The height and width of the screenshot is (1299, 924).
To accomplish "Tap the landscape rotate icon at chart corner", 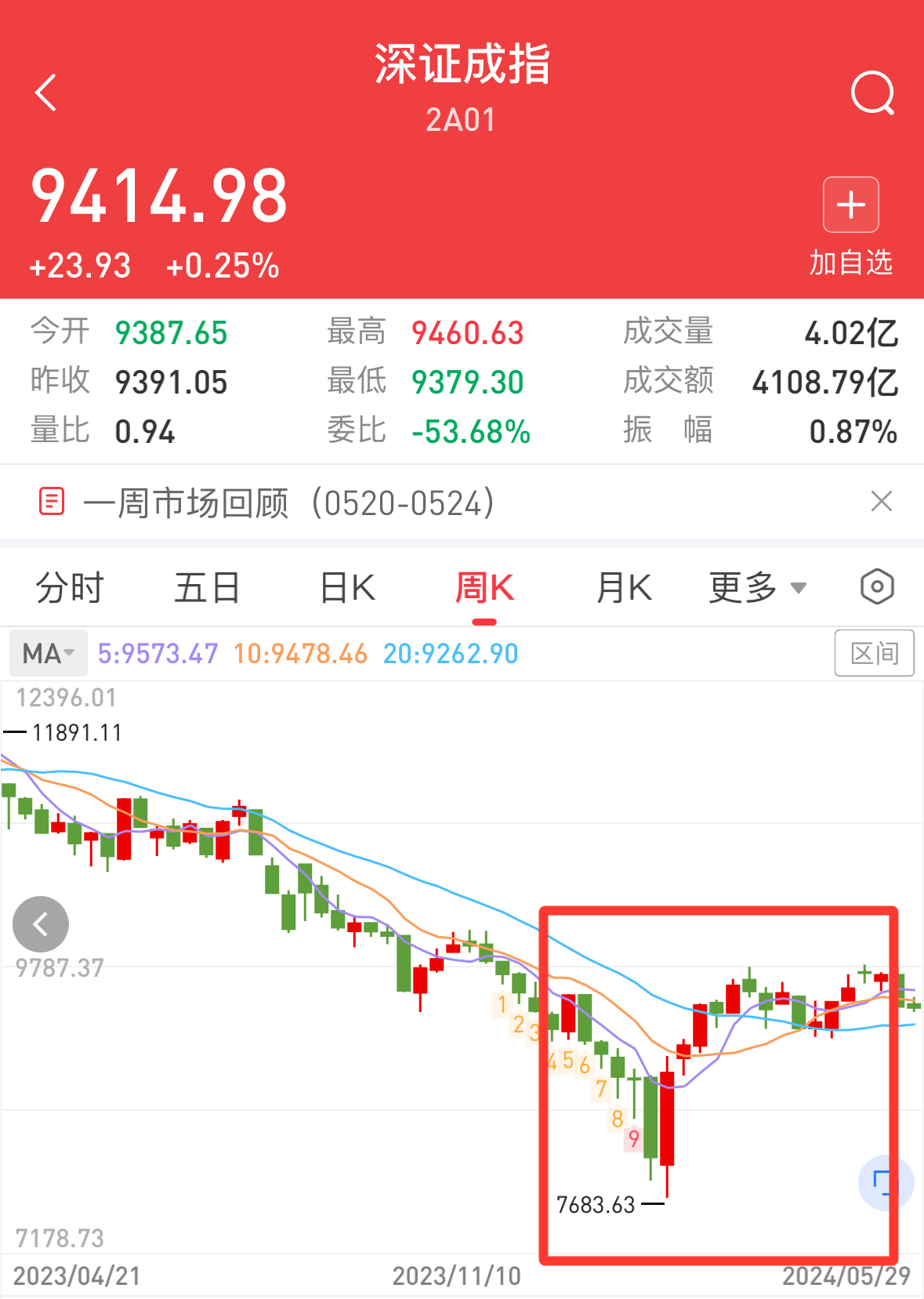I will point(885,1184).
